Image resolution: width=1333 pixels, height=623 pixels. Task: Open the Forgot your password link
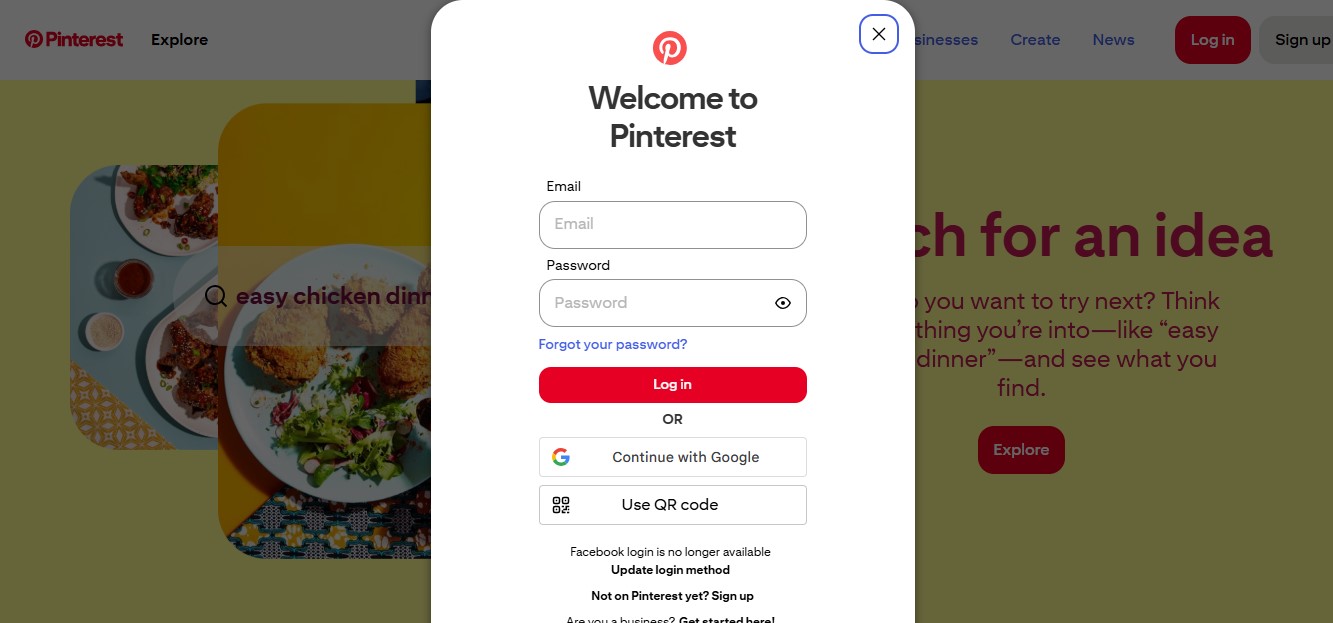(x=612, y=344)
